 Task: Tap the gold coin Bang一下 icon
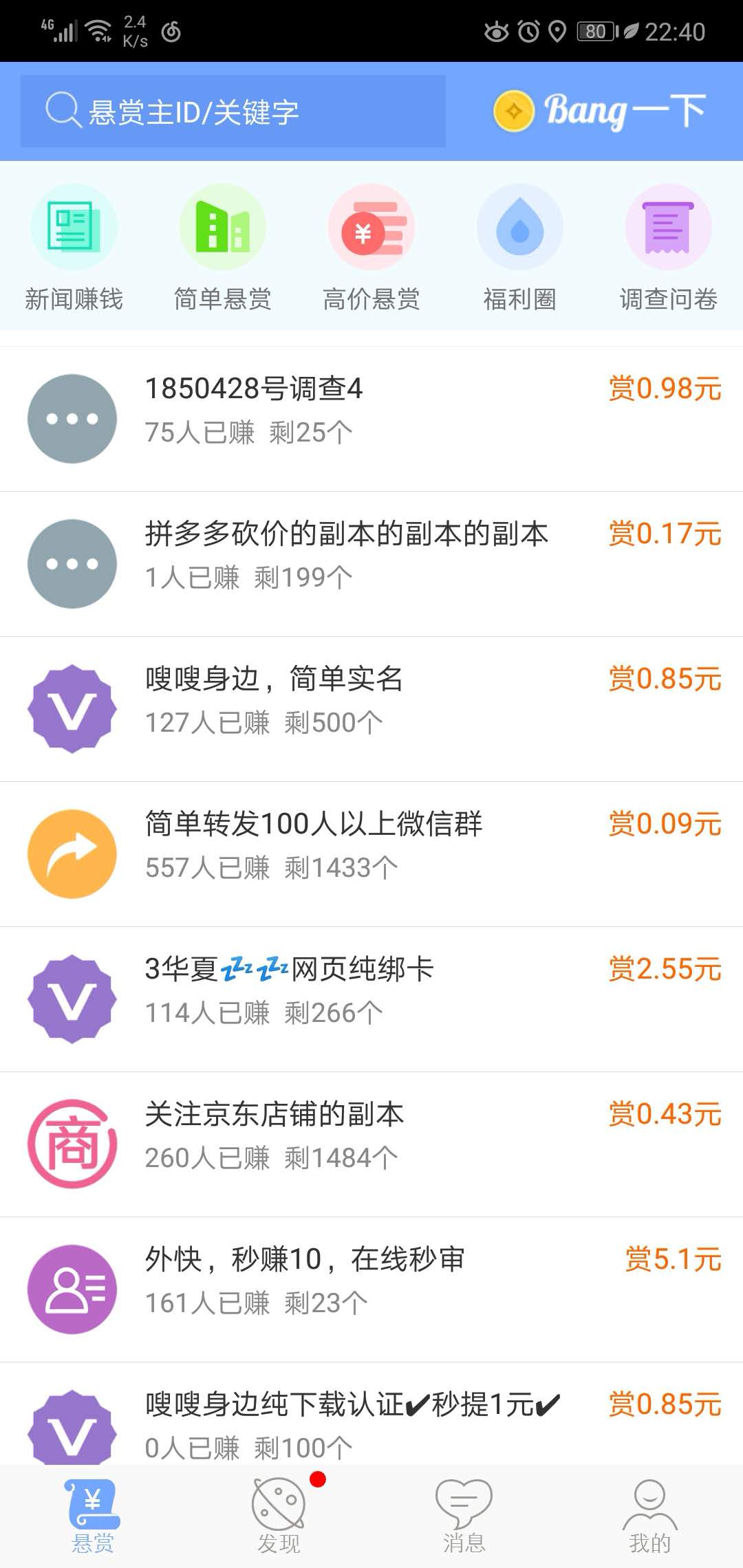[x=514, y=111]
